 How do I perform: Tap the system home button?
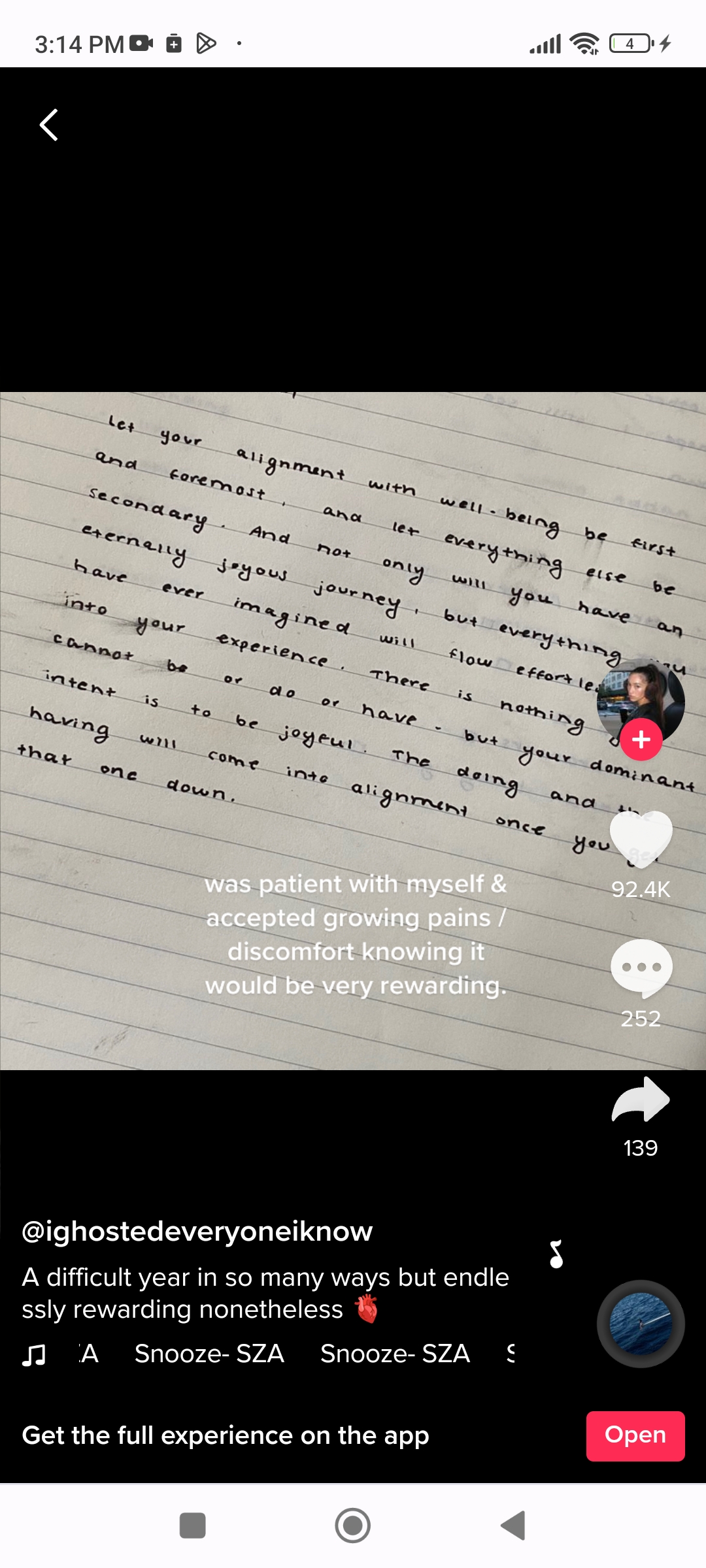pyautogui.click(x=353, y=1526)
